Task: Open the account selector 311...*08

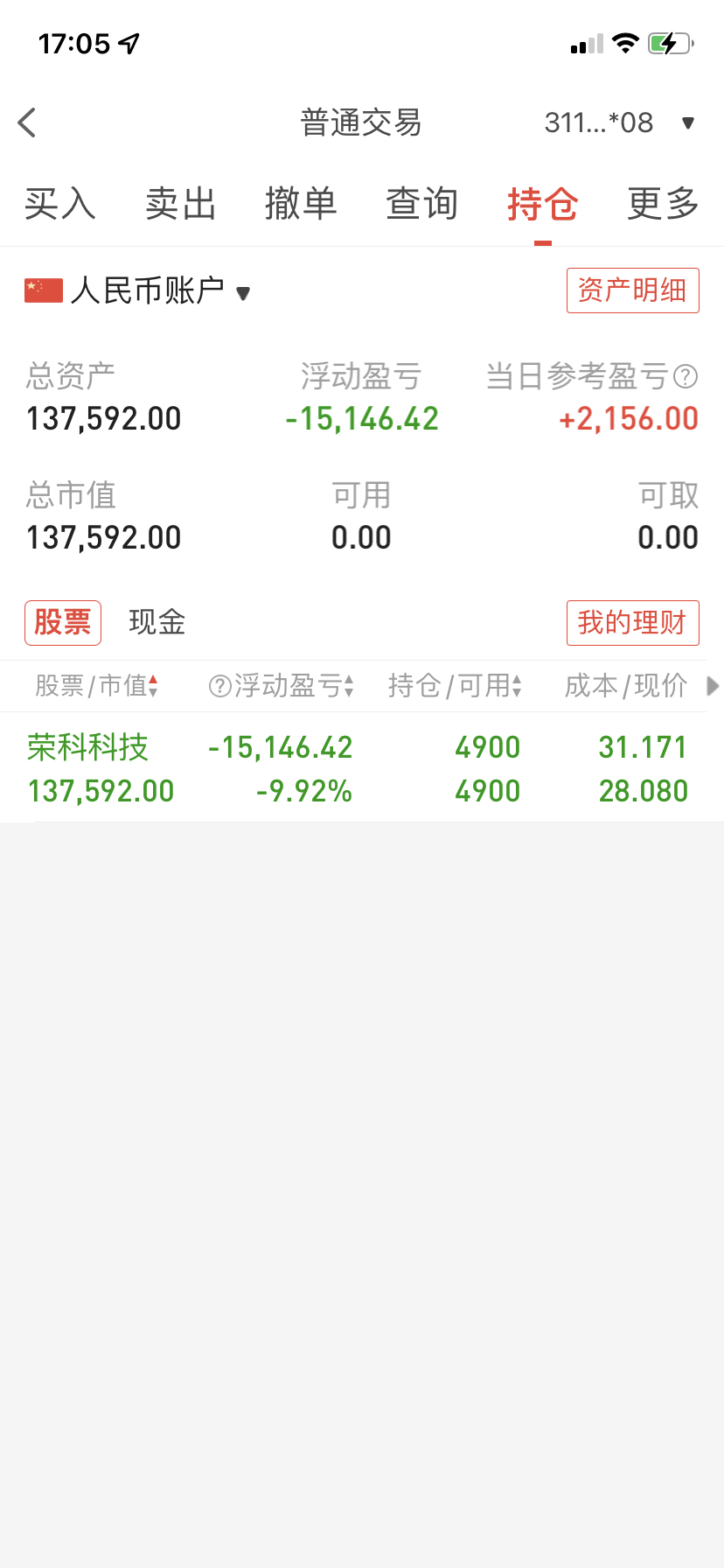Action: pyautogui.click(x=619, y=122)
